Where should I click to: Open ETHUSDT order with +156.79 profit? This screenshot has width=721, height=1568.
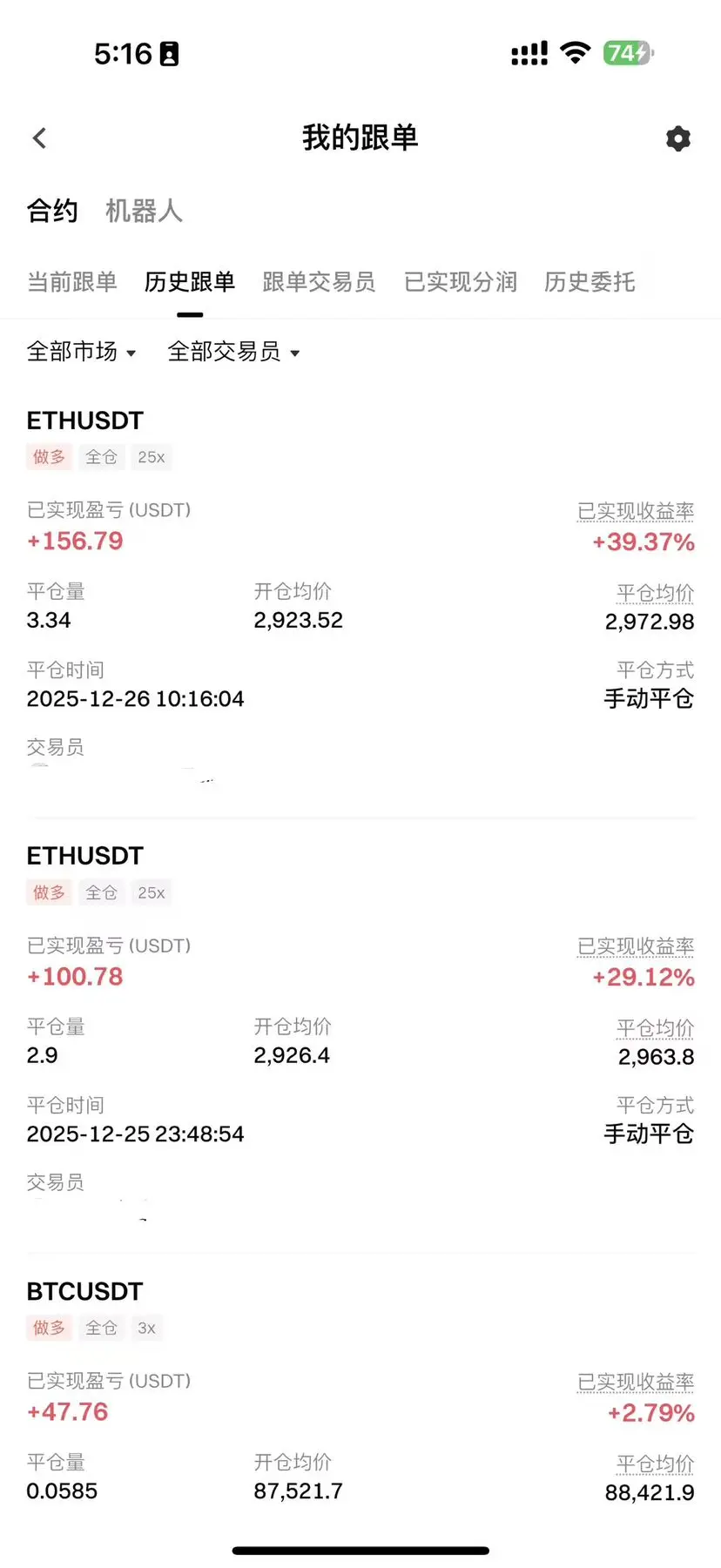click(85, 421)
